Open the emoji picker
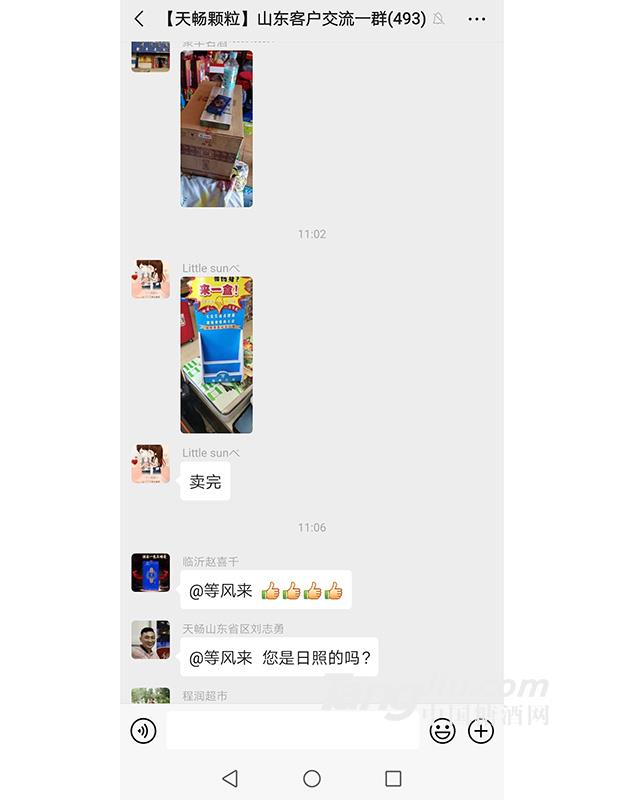This screenshot has height=800, width=624. pos(442,731)
